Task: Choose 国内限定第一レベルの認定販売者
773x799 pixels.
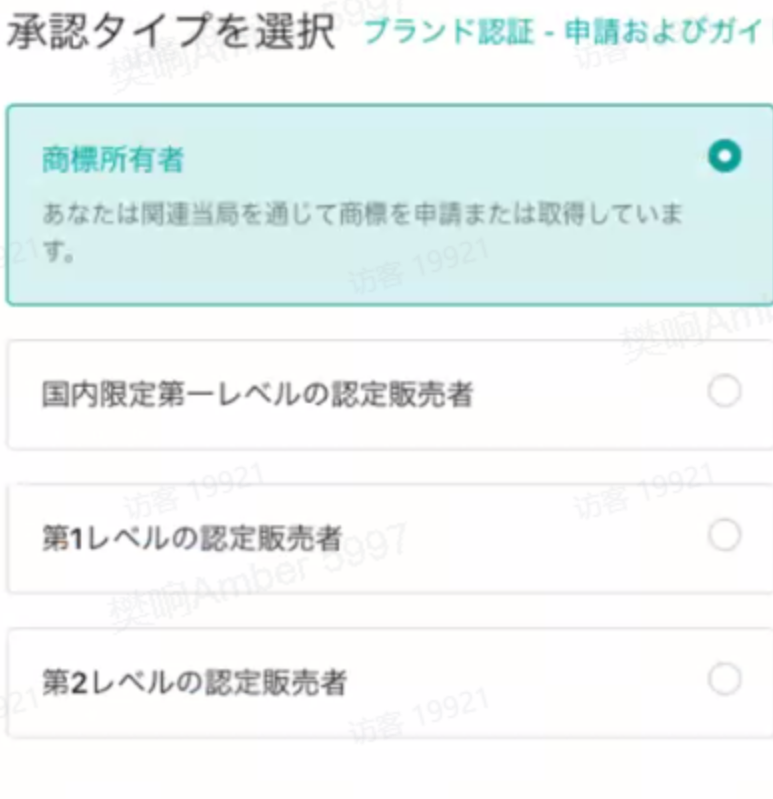Action: tap(723, 392)
